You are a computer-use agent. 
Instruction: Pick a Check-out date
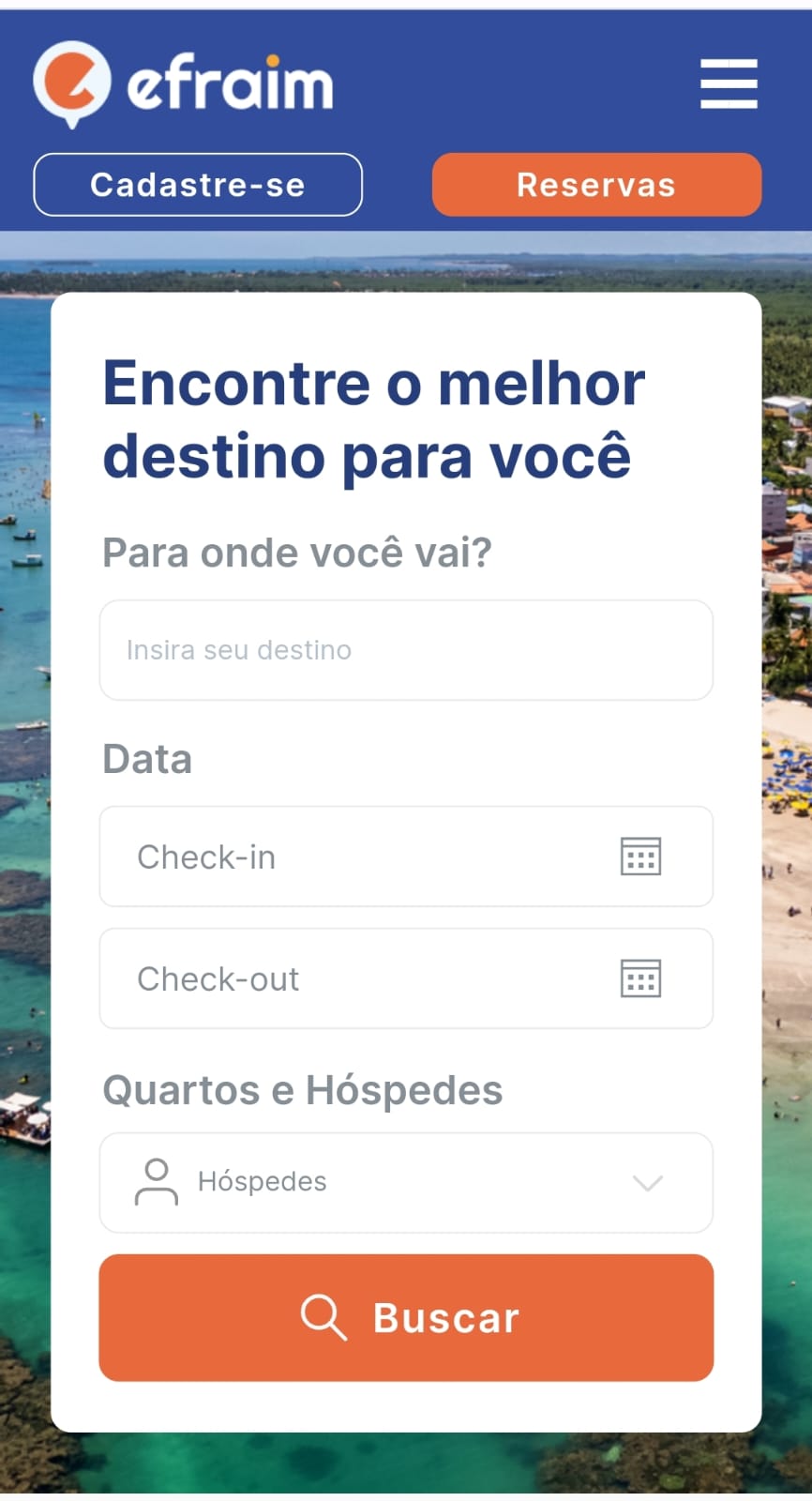tap(406, 978)
